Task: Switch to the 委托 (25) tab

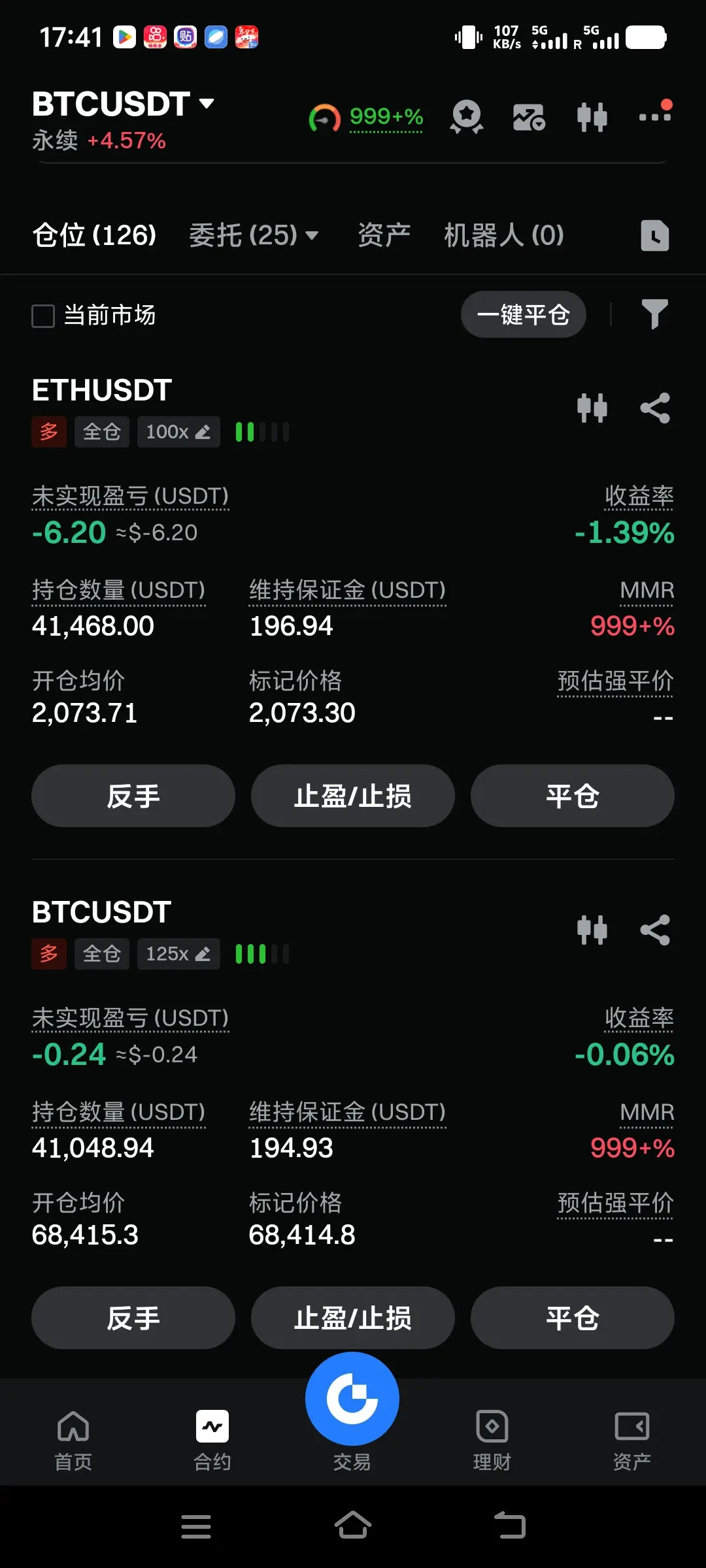Action: click(252, 235)
